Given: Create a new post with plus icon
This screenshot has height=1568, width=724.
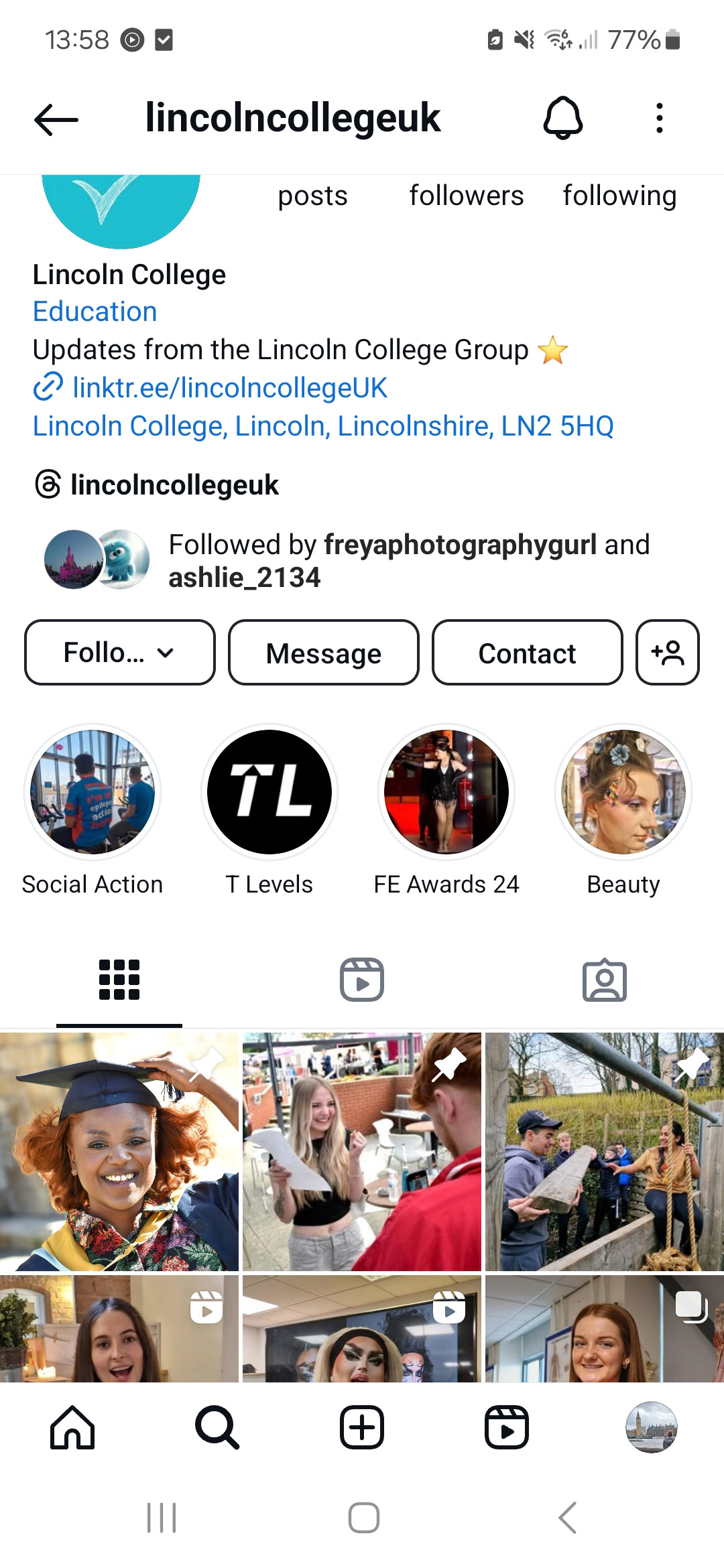Looking at the screenshot, I should (x=362, y=1427).
